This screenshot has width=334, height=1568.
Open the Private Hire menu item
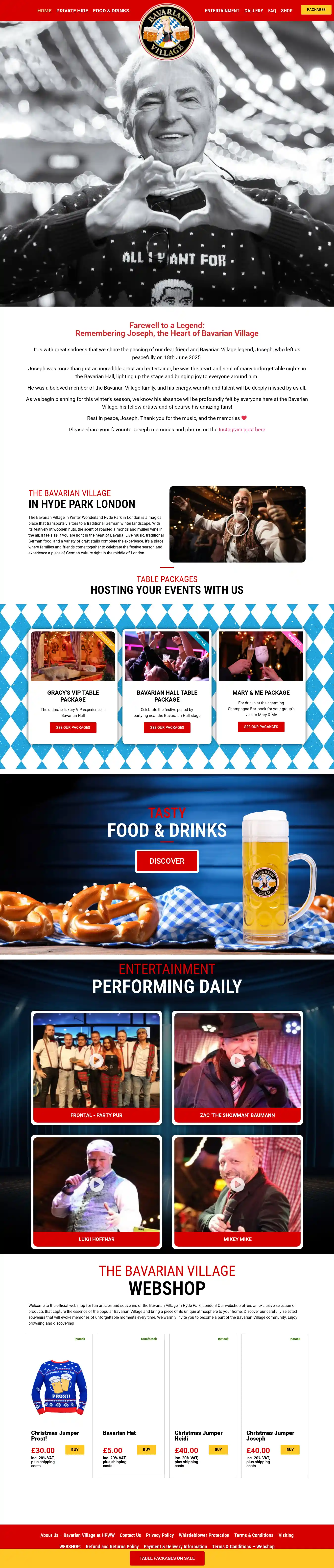[72, 10]
